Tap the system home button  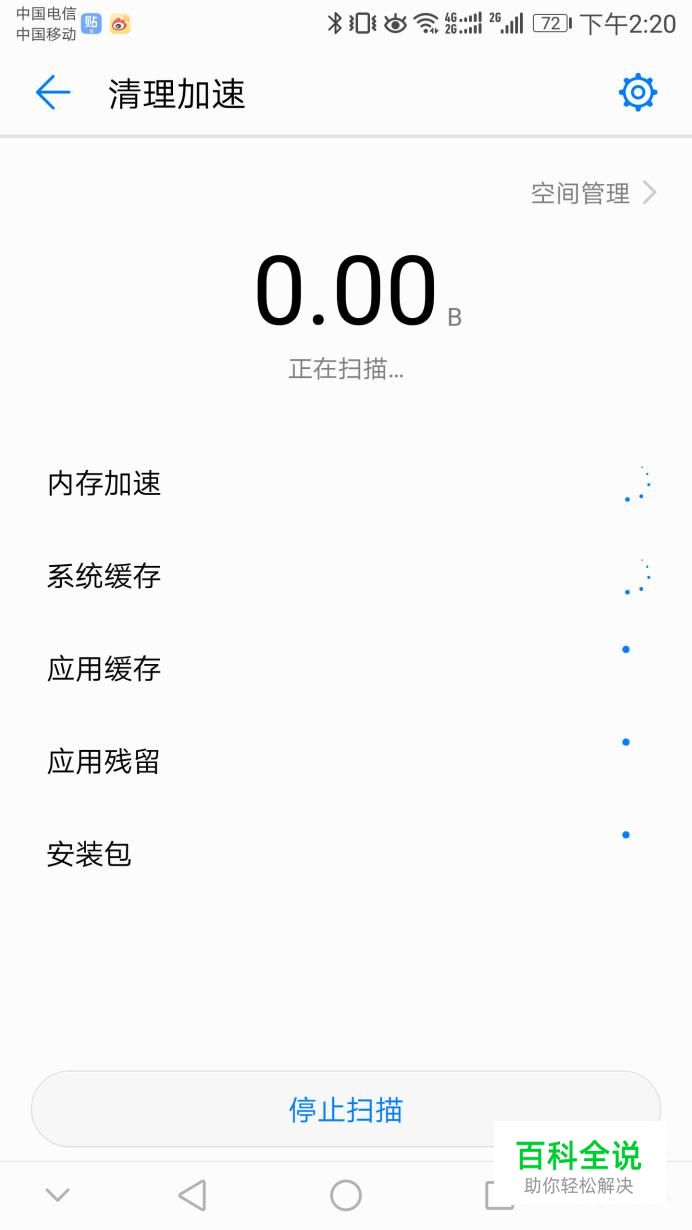(346, 1195)
